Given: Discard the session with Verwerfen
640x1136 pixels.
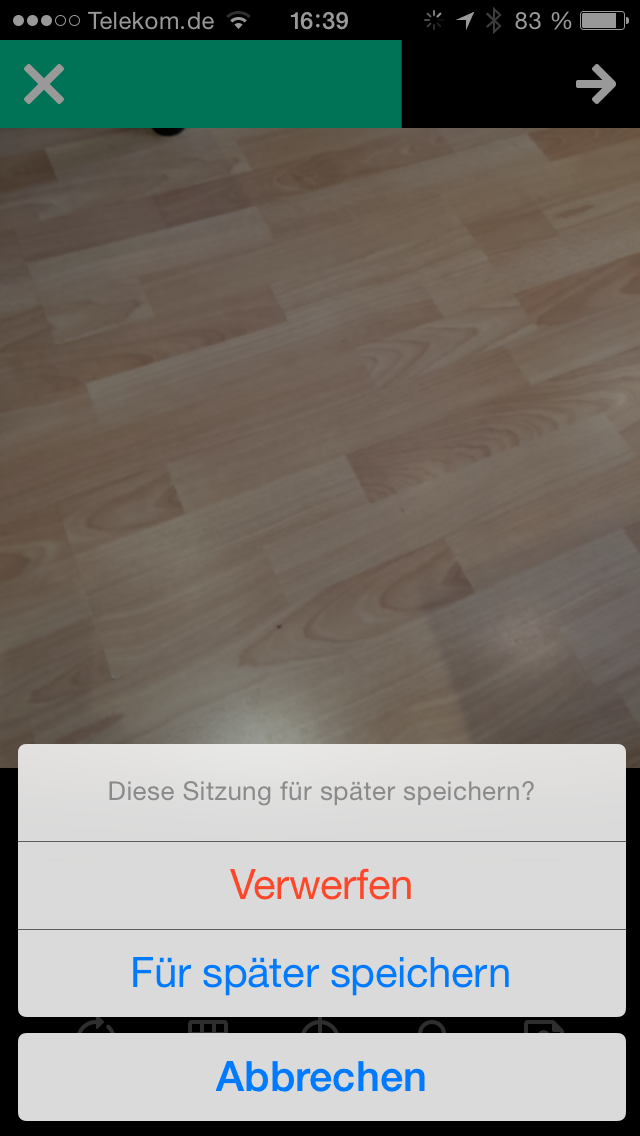Looking at the screenshot, I should click(321, 885).
